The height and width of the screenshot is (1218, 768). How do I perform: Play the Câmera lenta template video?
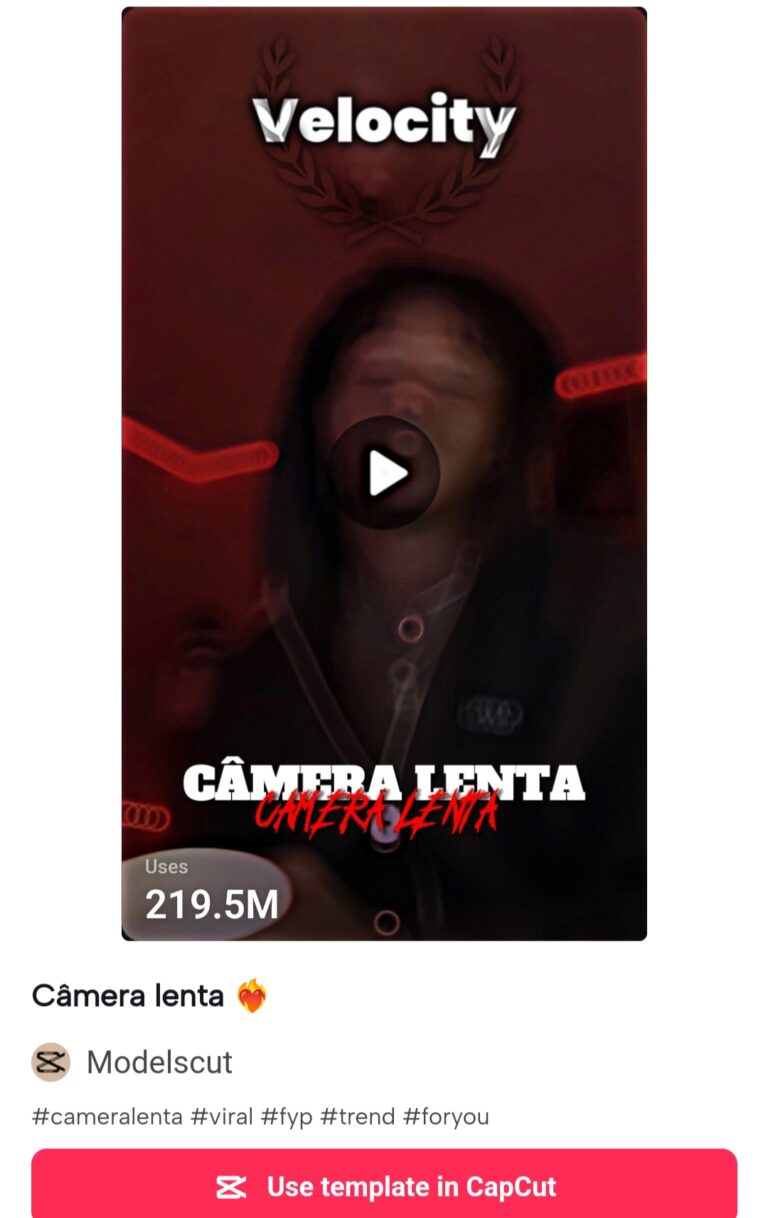click(x=385, y=473)
